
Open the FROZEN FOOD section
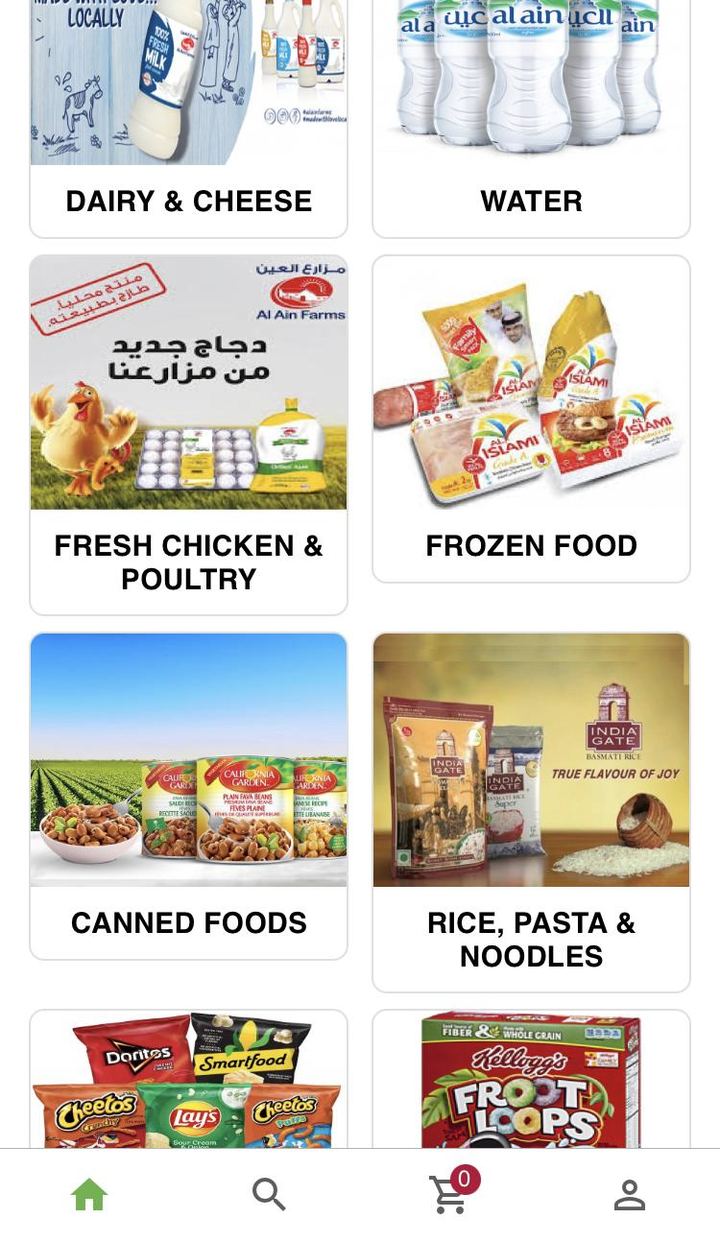531,546
